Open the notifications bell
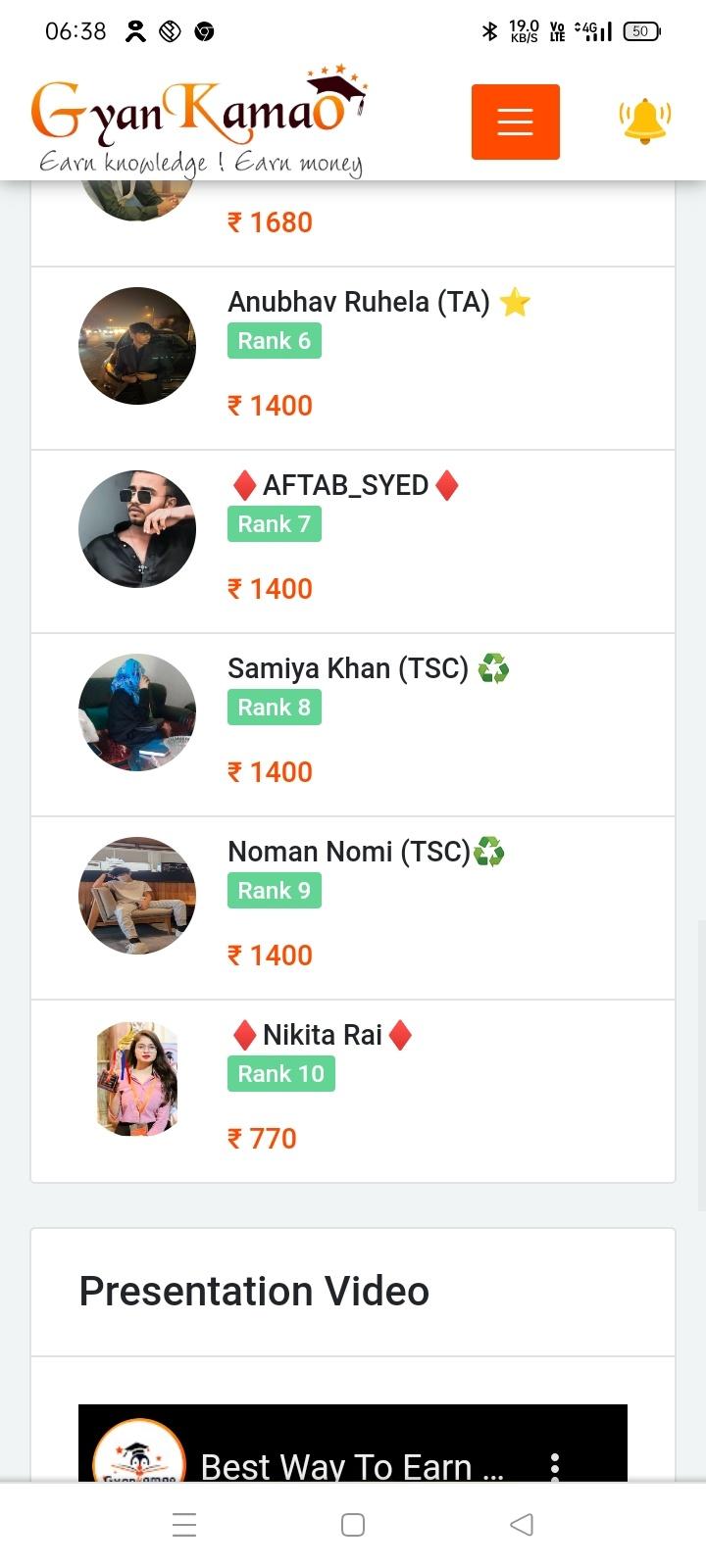This screenshot has height=1568, width=706. [644, 122]
